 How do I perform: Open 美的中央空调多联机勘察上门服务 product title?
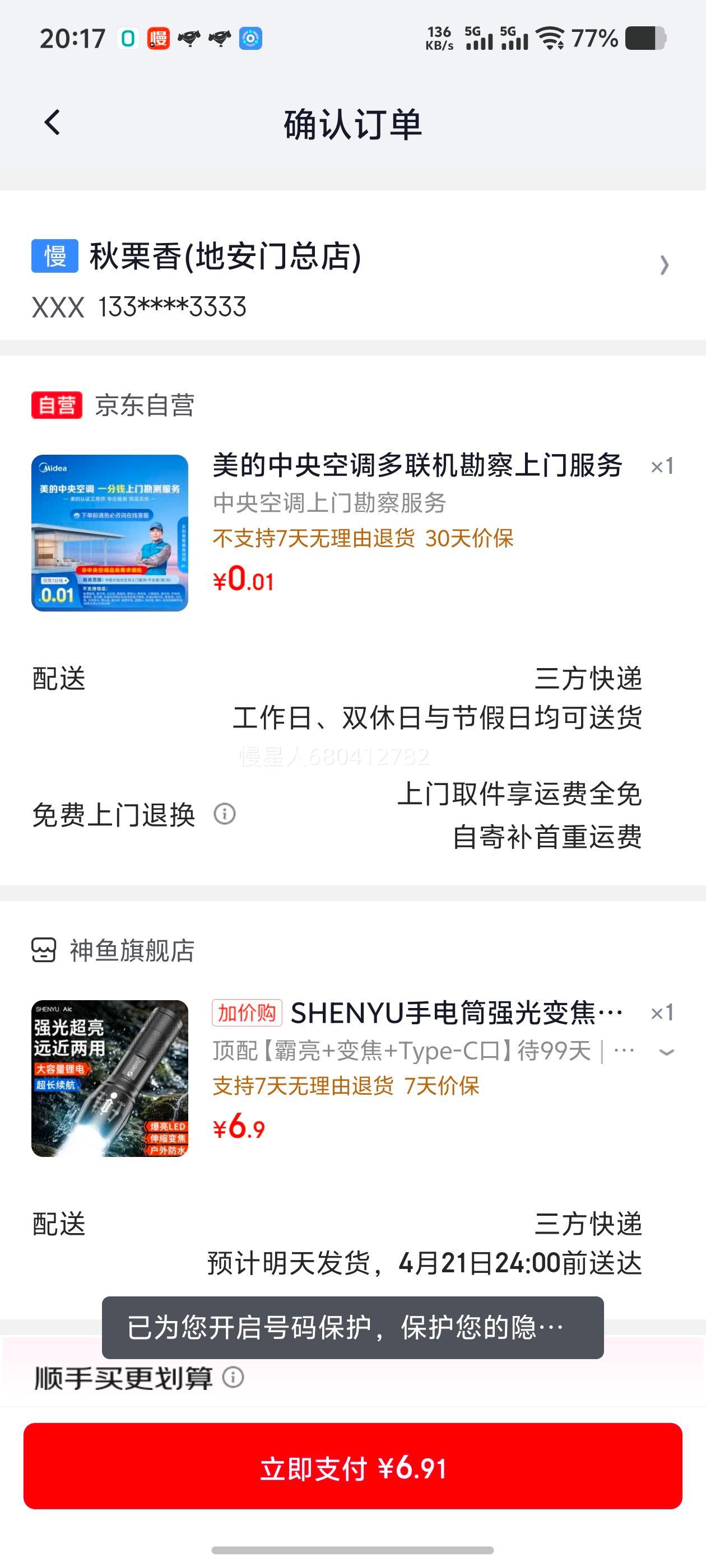419,466
